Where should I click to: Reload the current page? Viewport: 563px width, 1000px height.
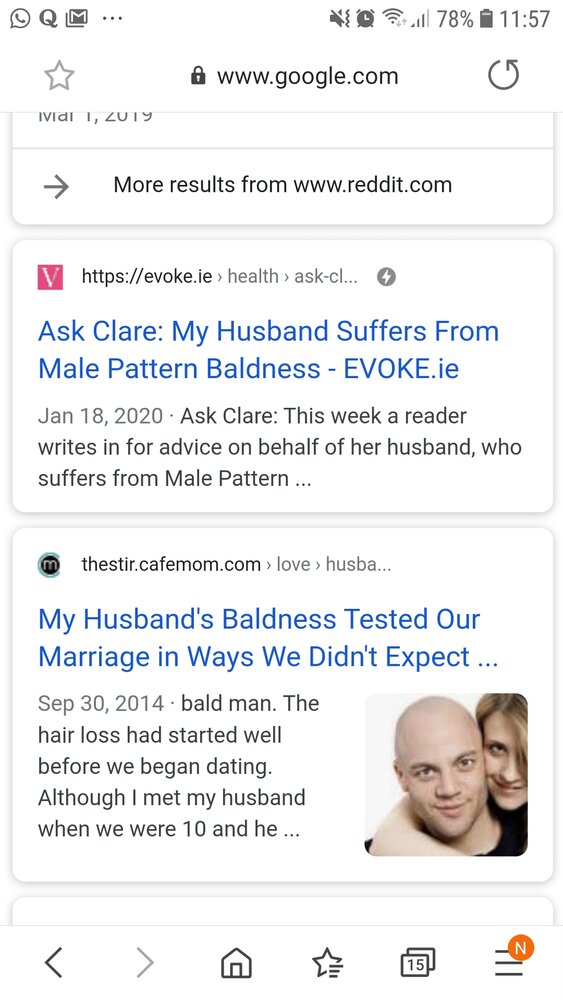pos(503,75)
